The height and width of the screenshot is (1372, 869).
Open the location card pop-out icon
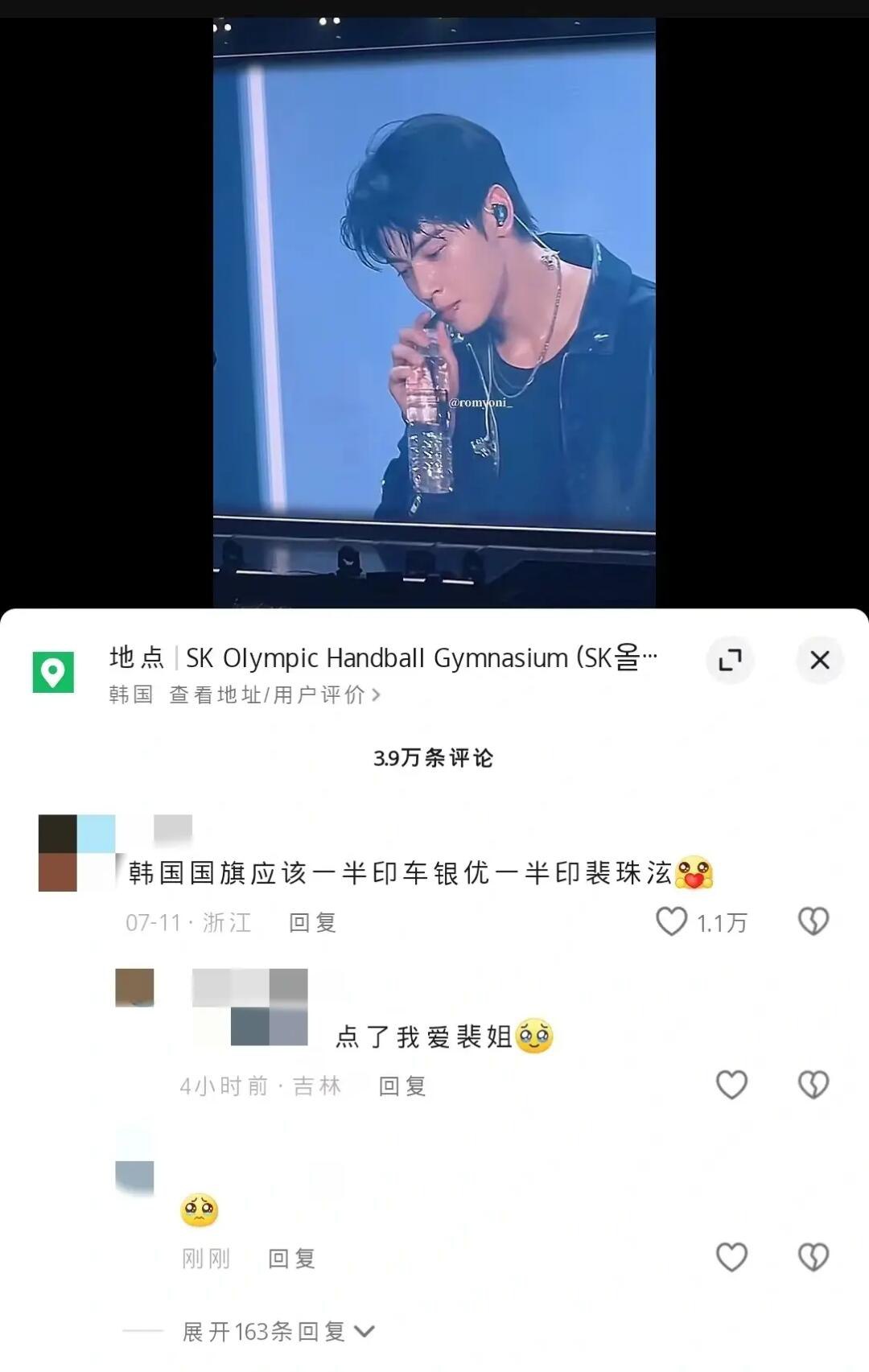point(729,660)
